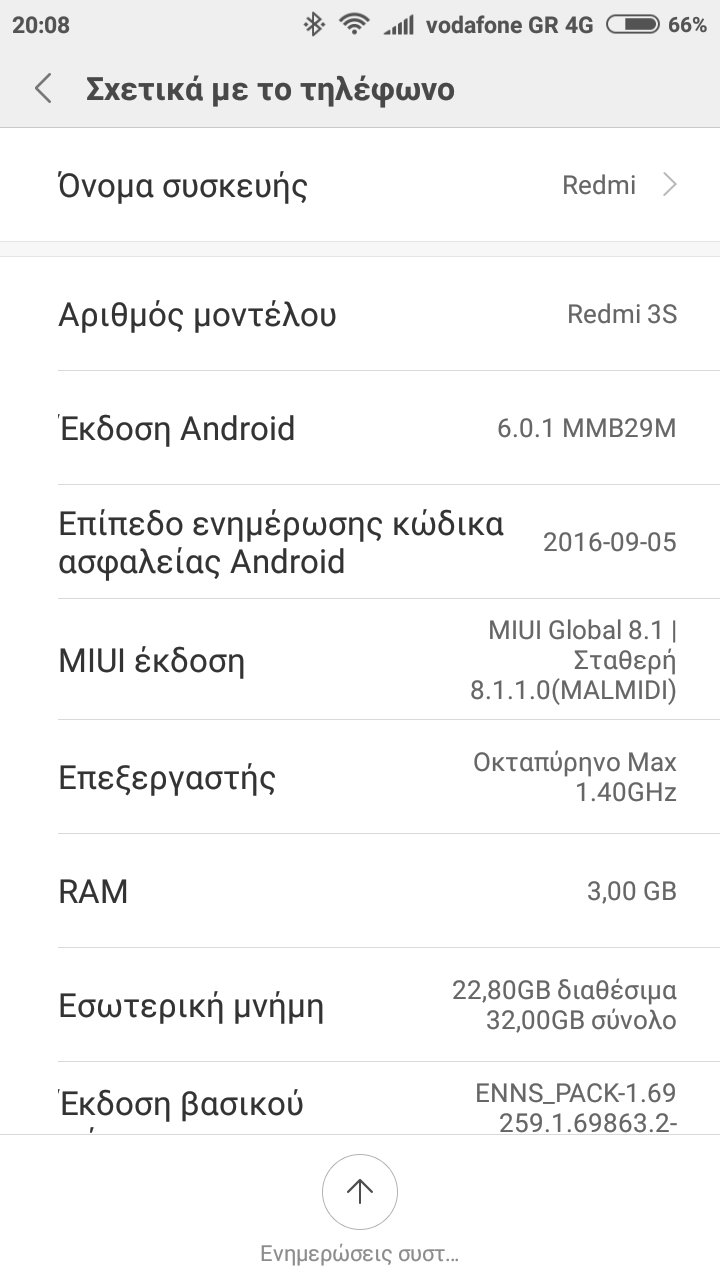The image size is (720, 1280).
Task: Open the Όνομα συσκευής row
Action: point(360,186)
